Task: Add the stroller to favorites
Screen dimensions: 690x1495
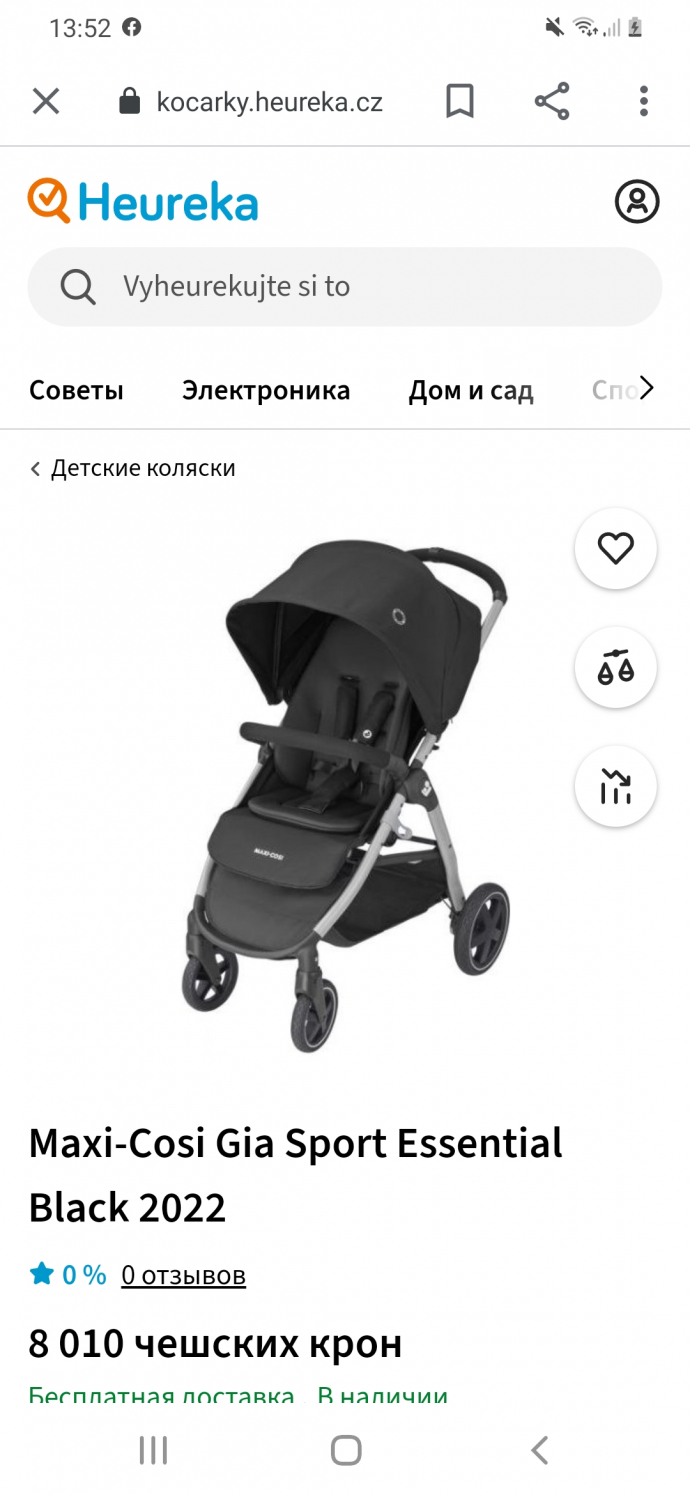Action: pyautogui.click(x=615, y=548)
